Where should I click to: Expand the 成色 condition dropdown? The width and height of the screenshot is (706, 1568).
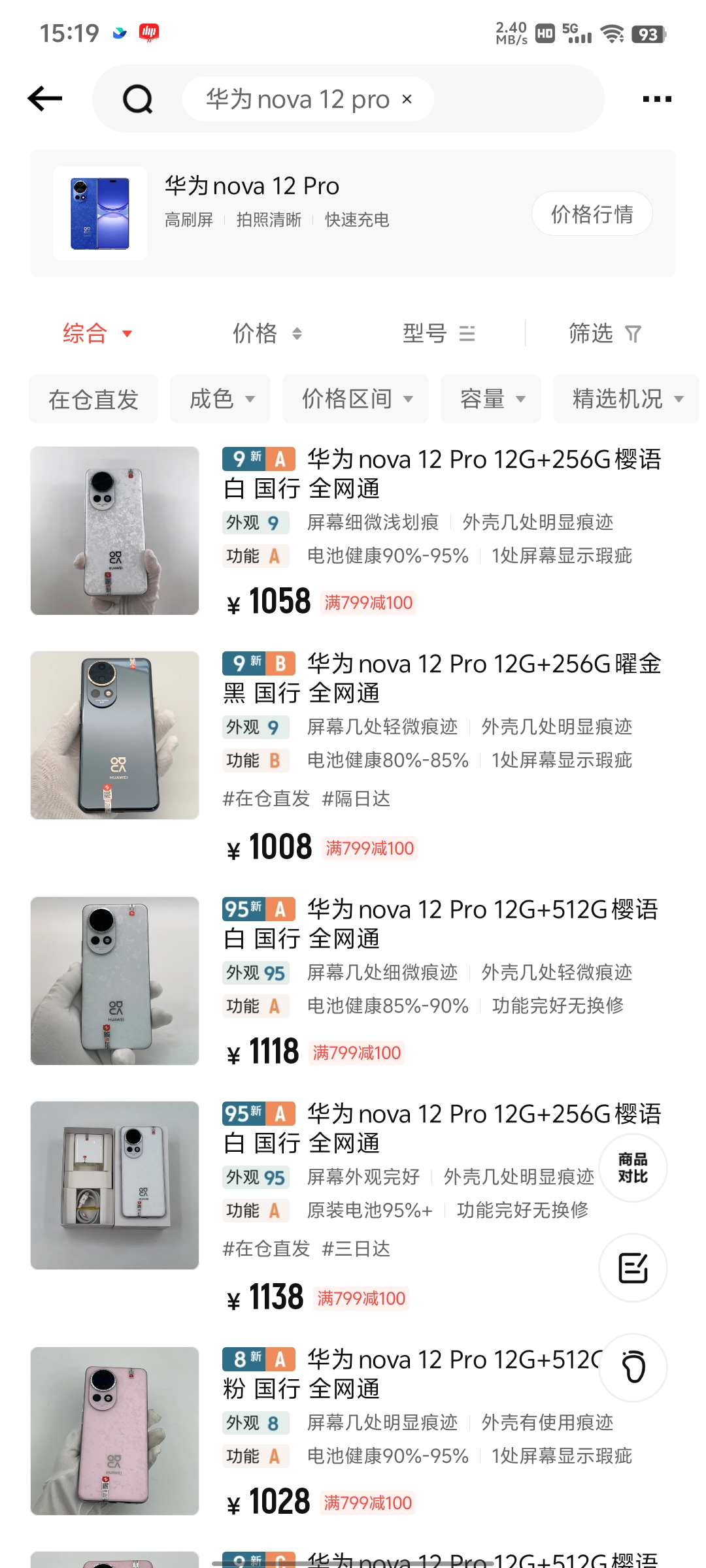pyautogui.click(x=220, y=399)
